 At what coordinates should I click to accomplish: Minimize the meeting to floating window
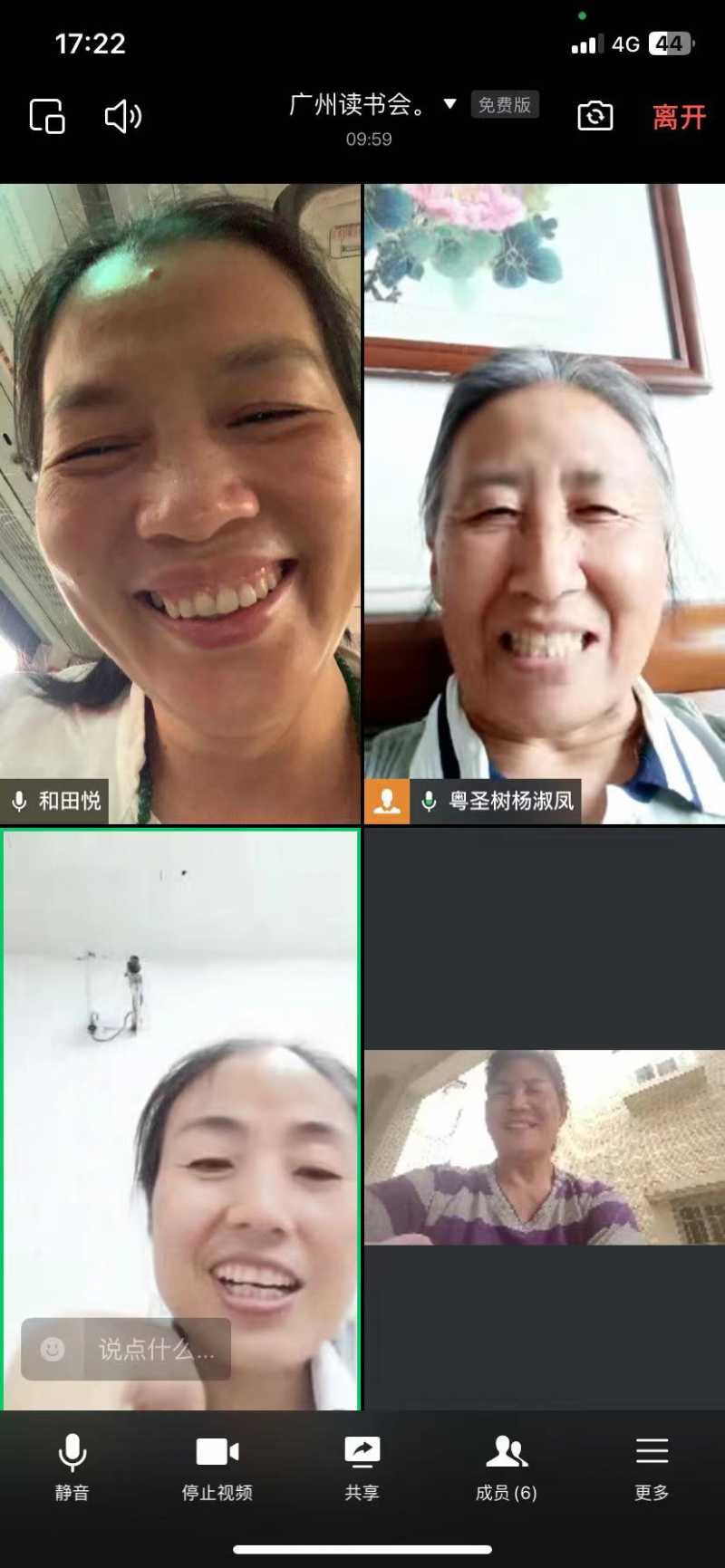47,117
